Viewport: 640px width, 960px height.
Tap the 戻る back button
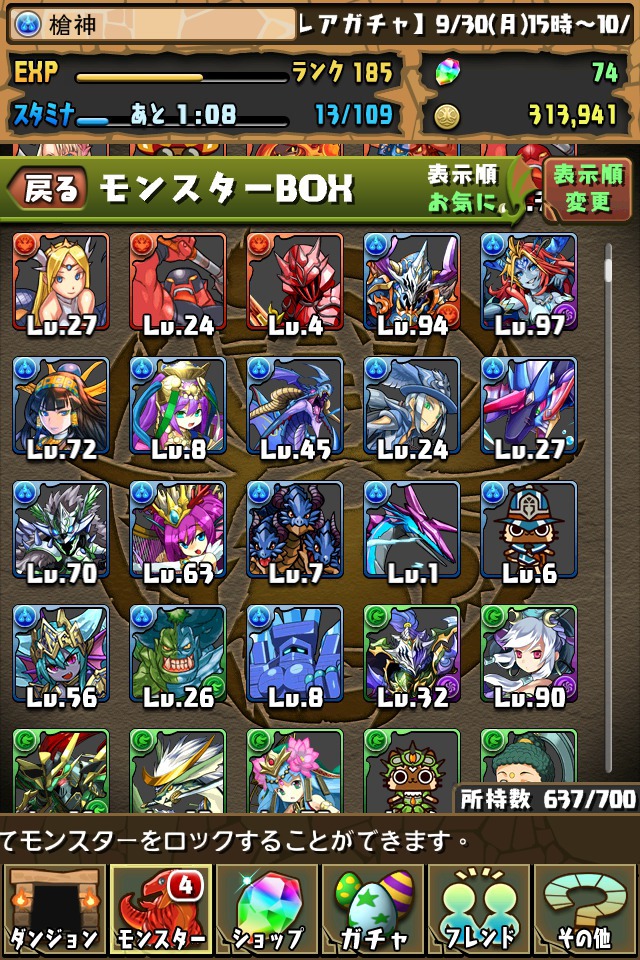50,188
